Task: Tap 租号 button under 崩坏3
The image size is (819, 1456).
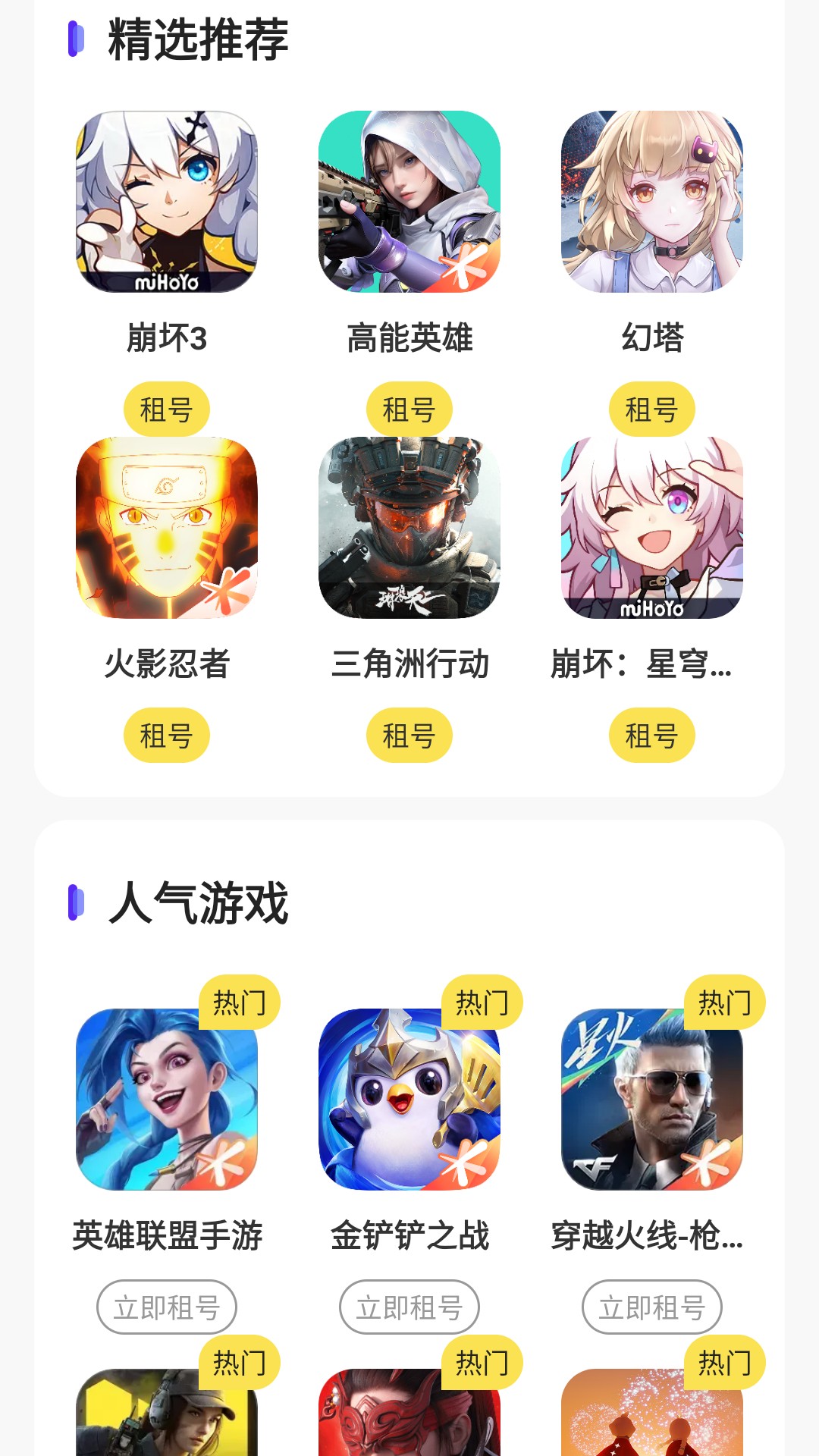Action: coord(167,409)
